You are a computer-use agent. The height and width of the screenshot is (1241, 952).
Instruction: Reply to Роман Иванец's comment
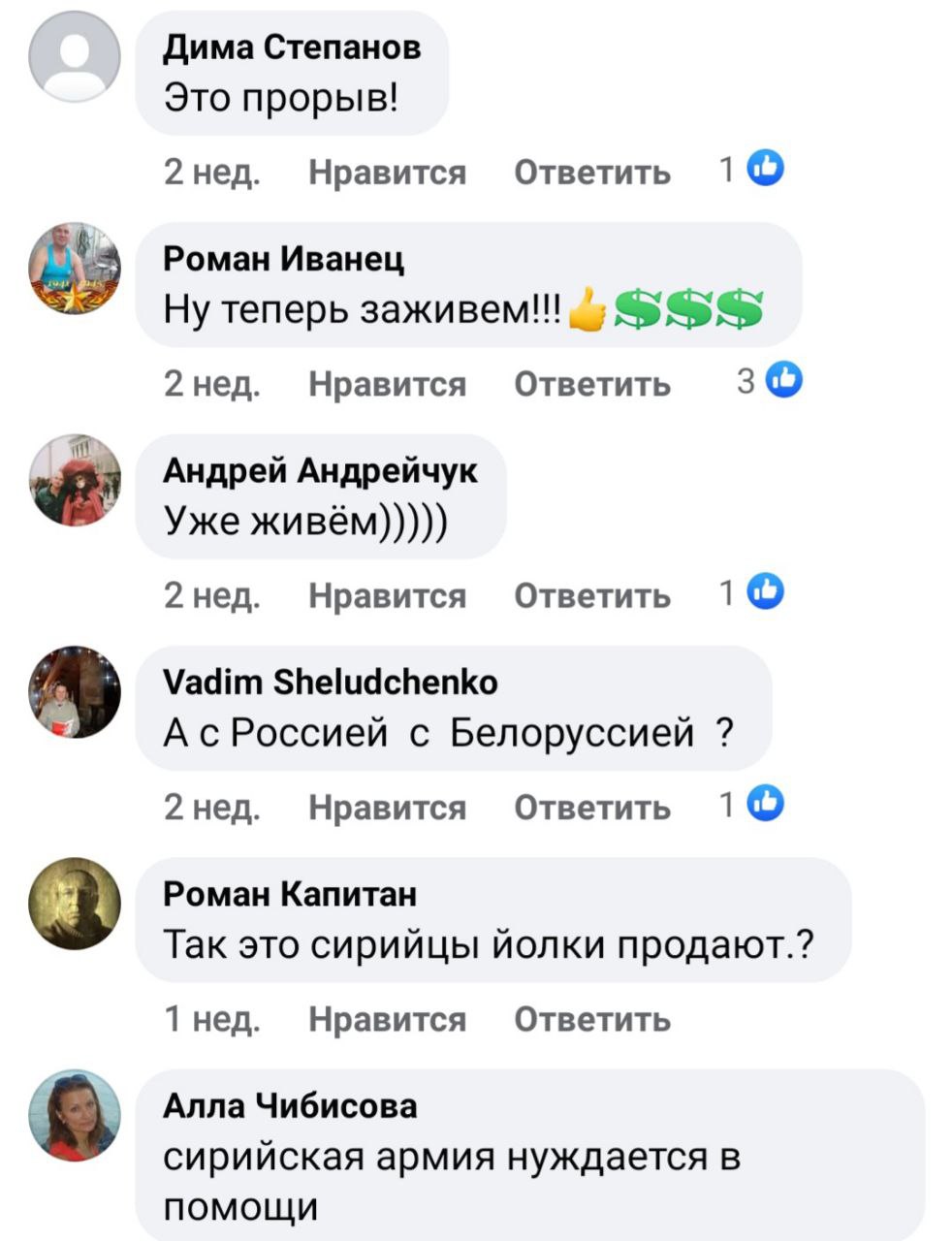tap(591, 384)
